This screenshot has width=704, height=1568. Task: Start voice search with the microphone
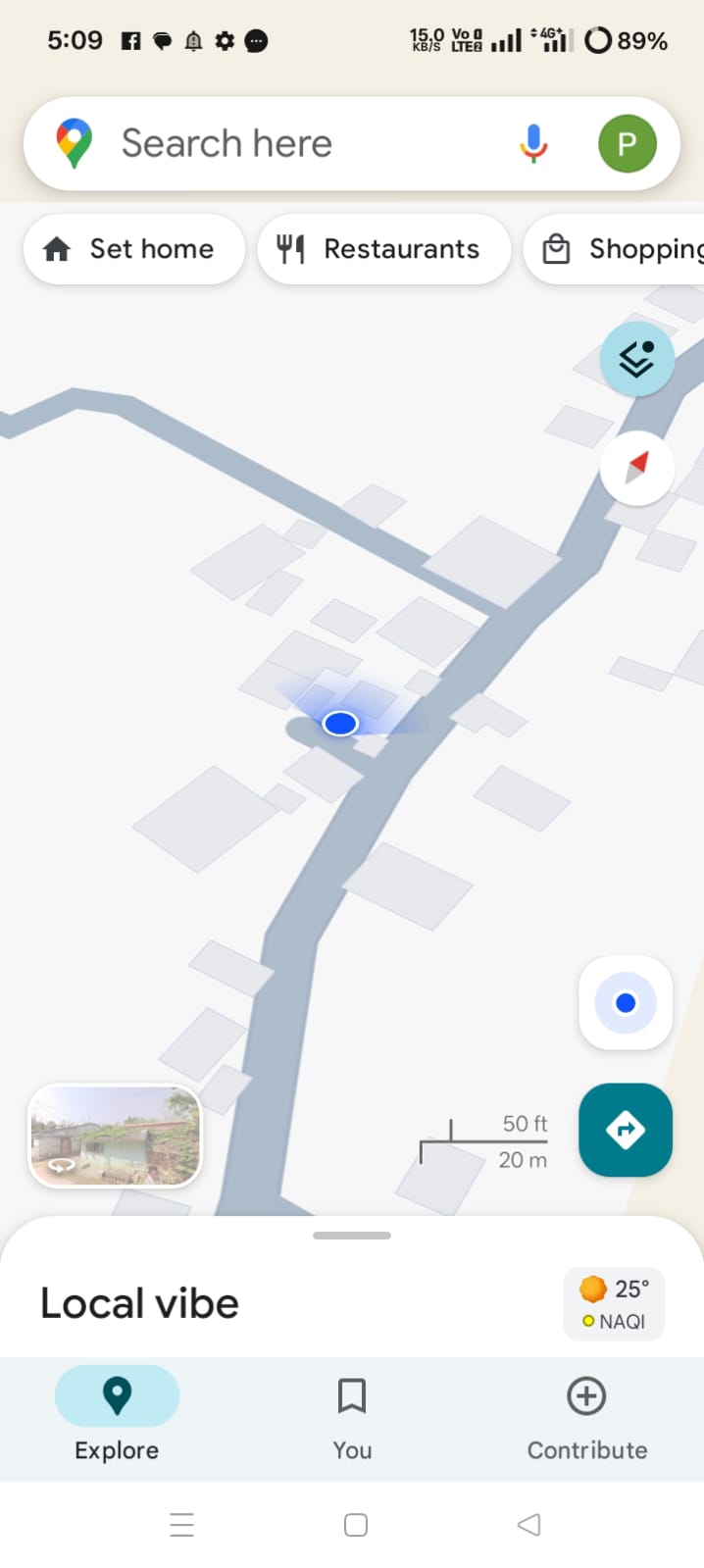533,143
